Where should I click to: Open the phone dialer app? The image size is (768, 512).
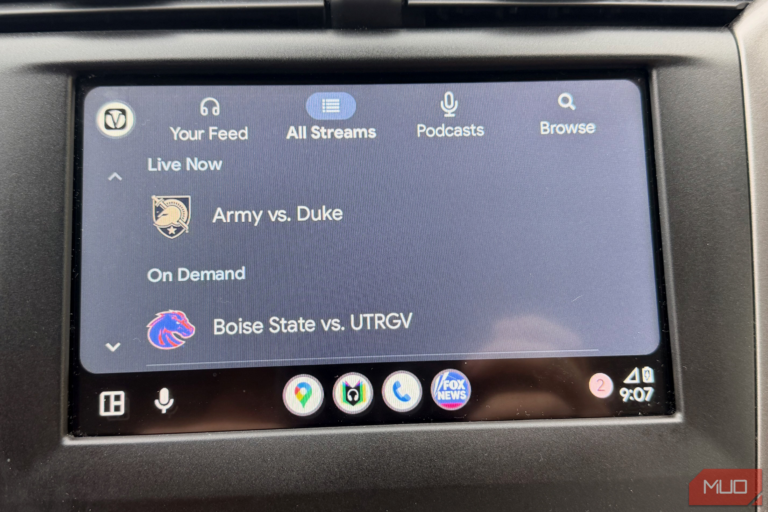402,392
